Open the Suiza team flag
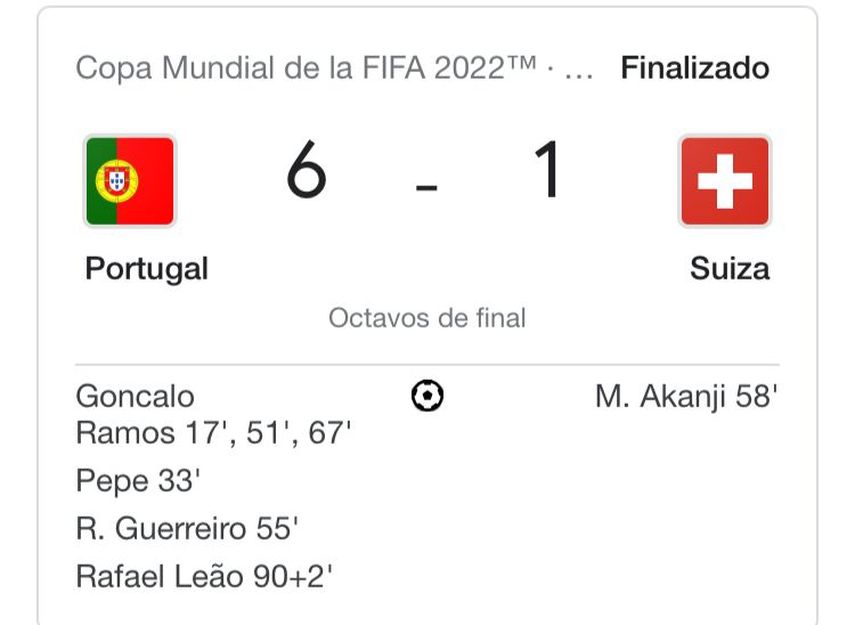855x625 pixels. (x=724, y=181)
